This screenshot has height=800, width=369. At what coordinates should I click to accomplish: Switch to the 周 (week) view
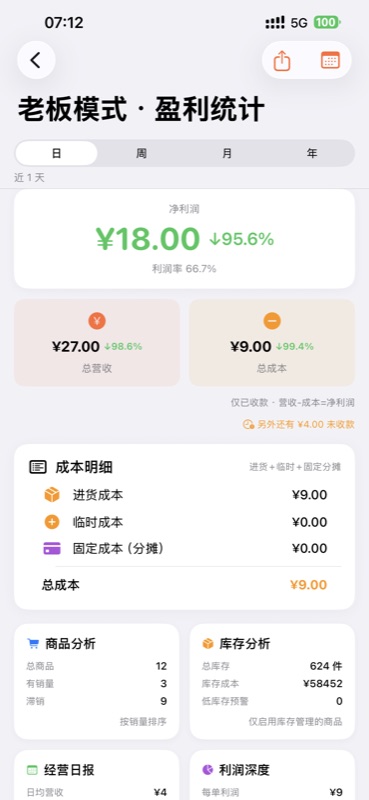coord(141,153)
